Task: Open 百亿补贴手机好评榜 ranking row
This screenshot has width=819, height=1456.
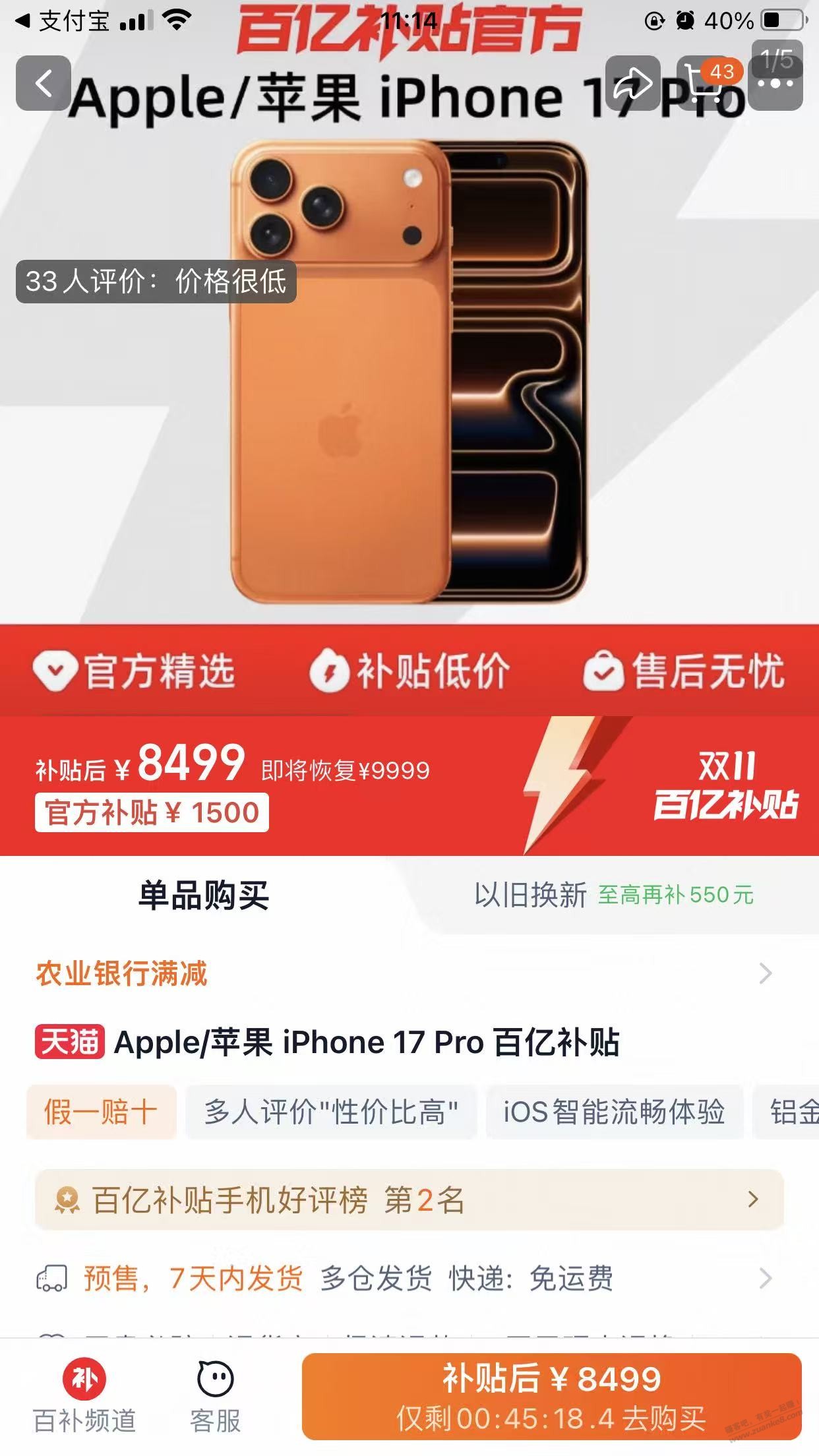Action: (x=409, y=1199)
